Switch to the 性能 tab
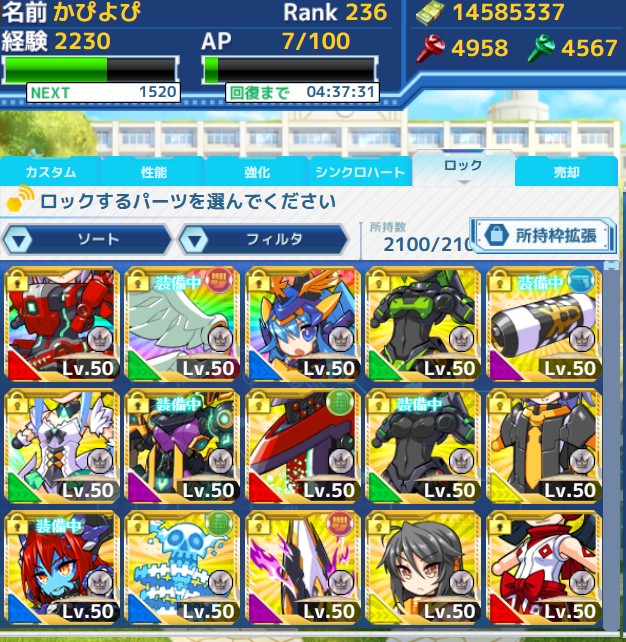Screen dimensions: 626x642 pyautogui.click(x=154, y=172)
